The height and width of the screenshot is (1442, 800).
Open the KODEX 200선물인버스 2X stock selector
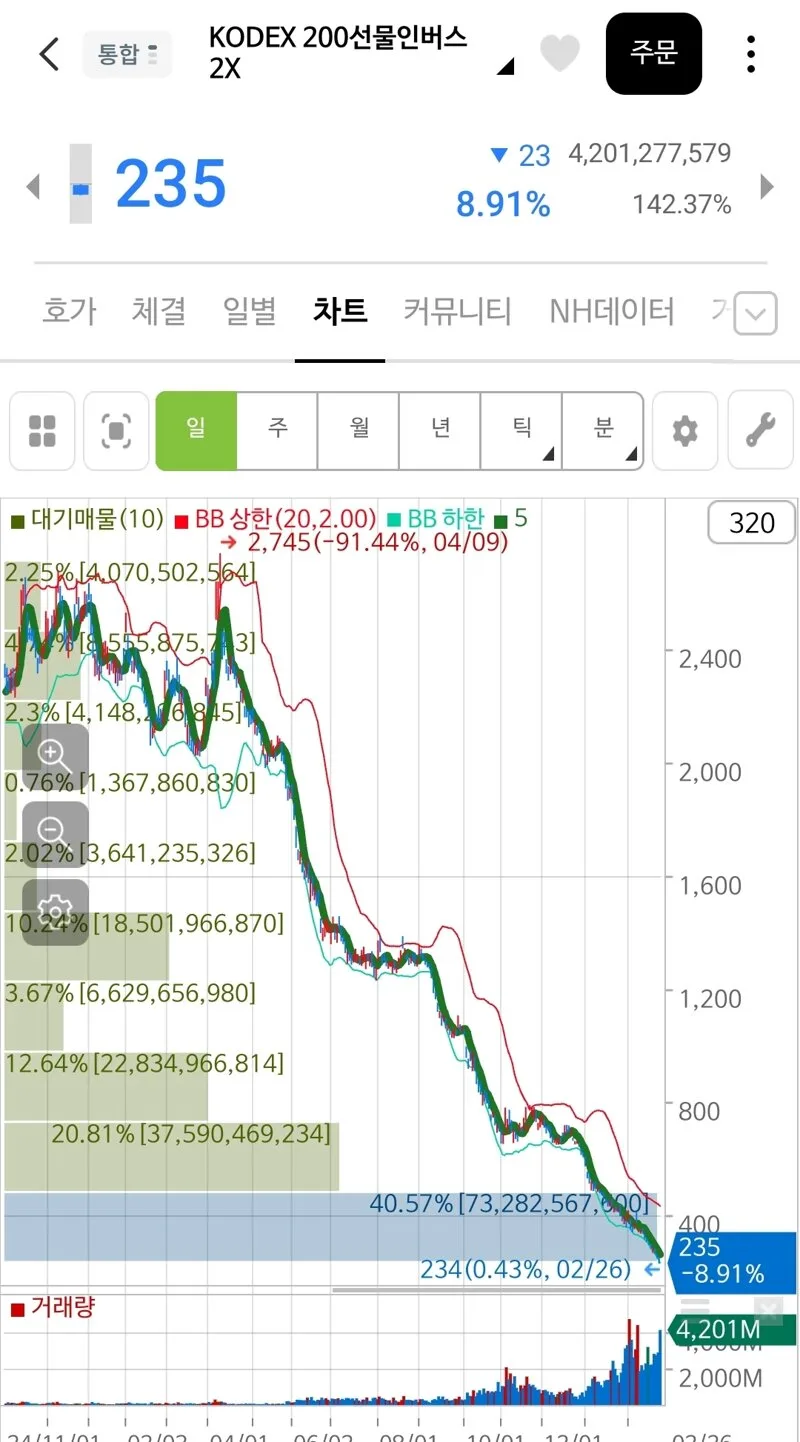(360, 53)
